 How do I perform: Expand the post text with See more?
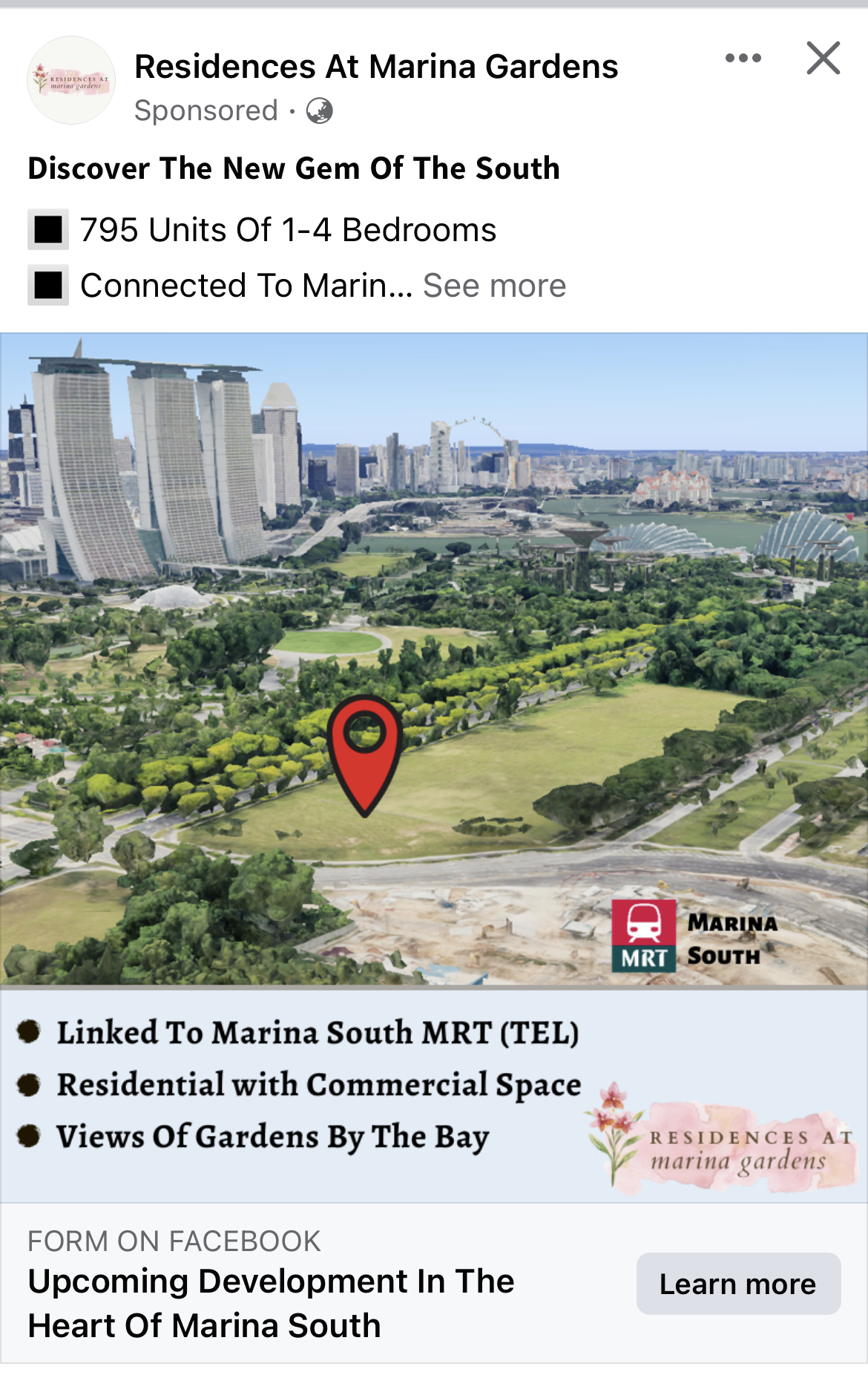pos(494,286)
